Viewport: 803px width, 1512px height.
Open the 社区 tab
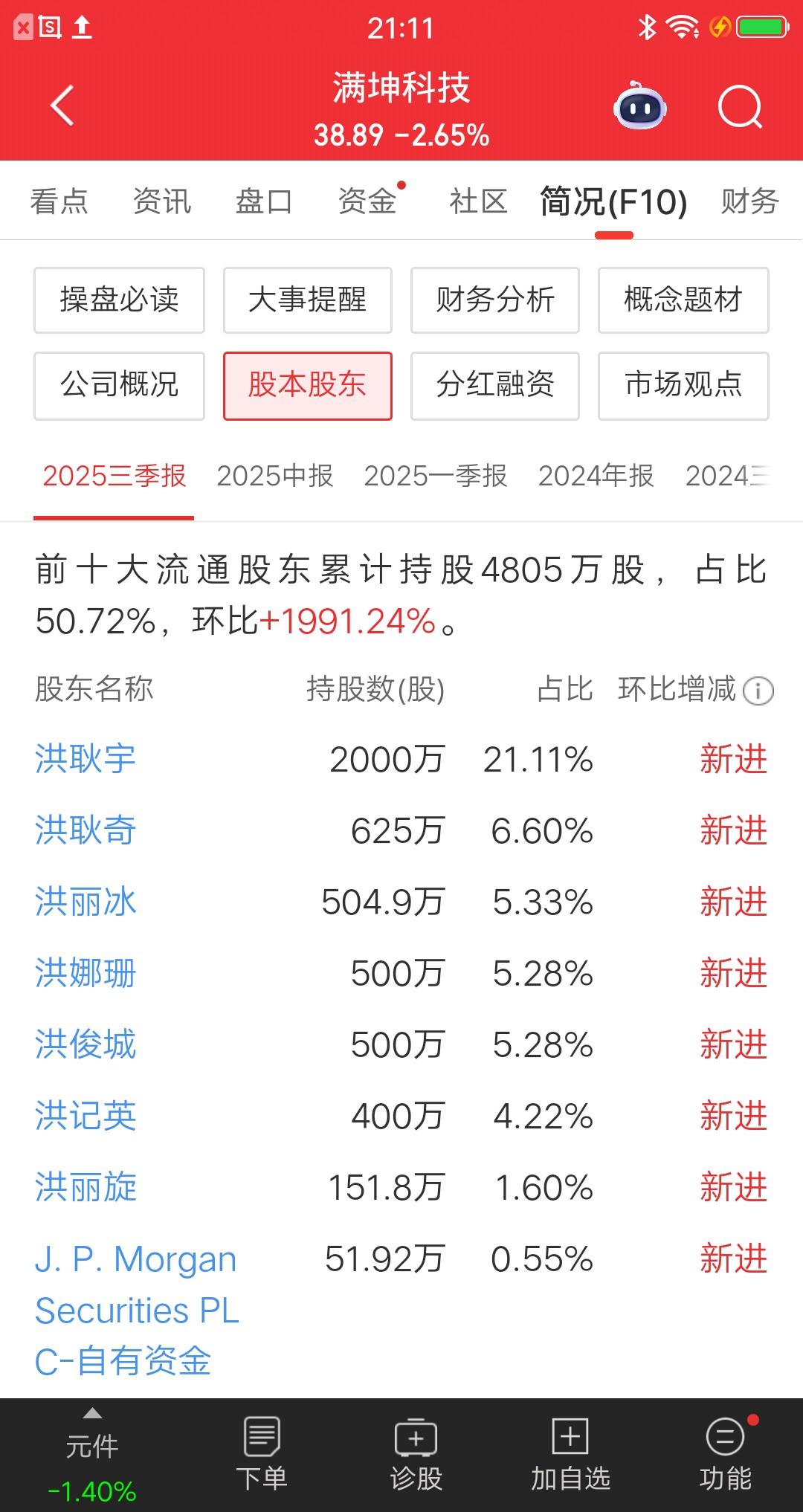pyautogui.click(x=479, y=201)
